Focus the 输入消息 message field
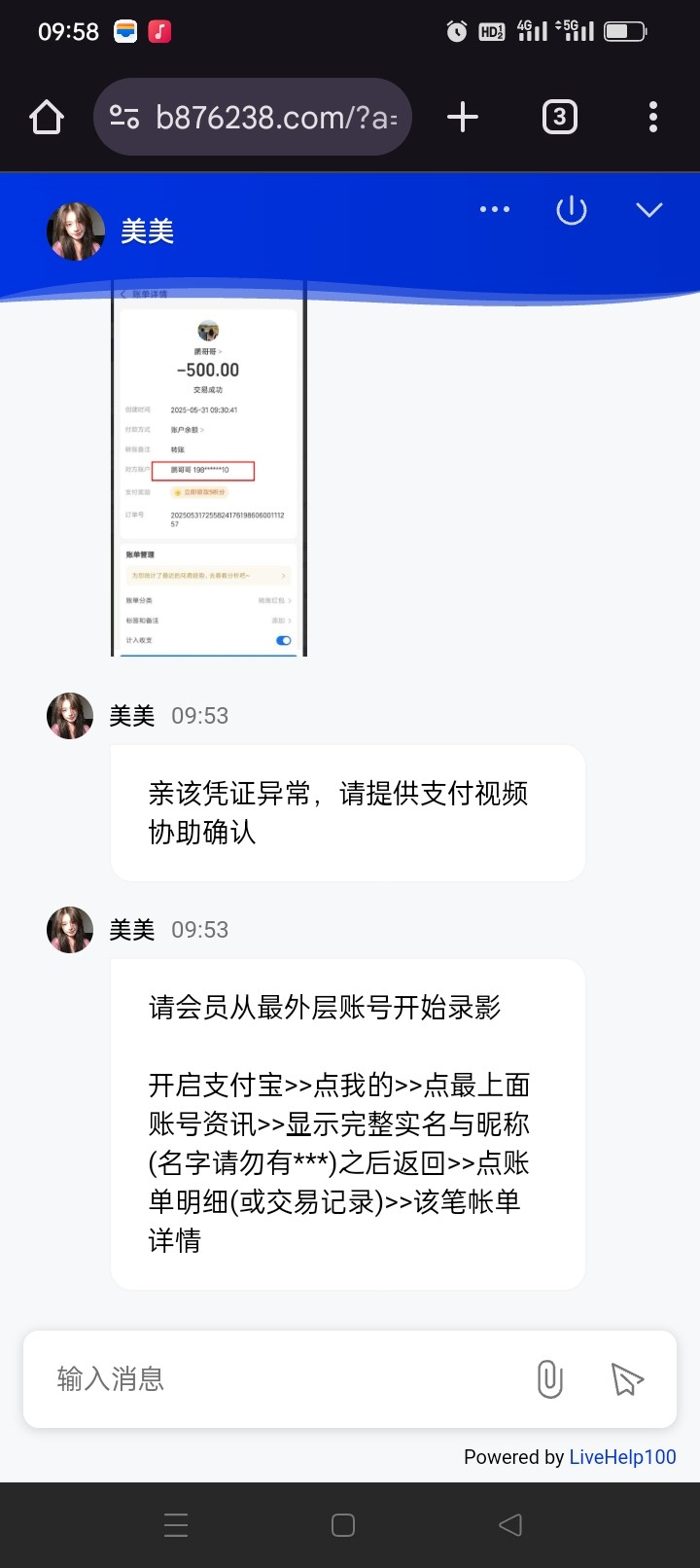 click(x=282, y=1378)
